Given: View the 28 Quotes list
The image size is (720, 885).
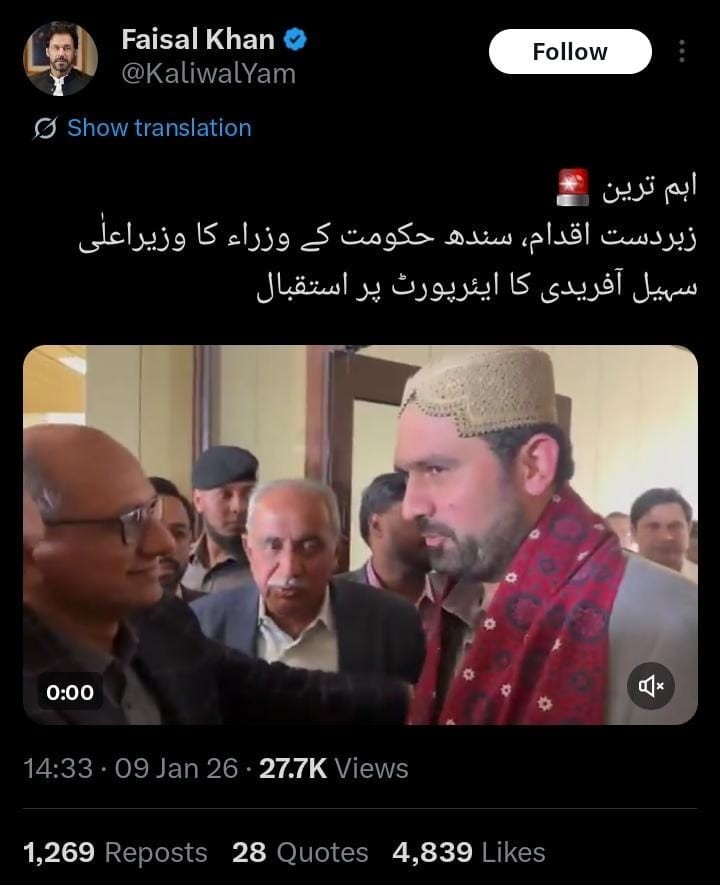Looking at the screenshot, I should click(x=299, y=852).
